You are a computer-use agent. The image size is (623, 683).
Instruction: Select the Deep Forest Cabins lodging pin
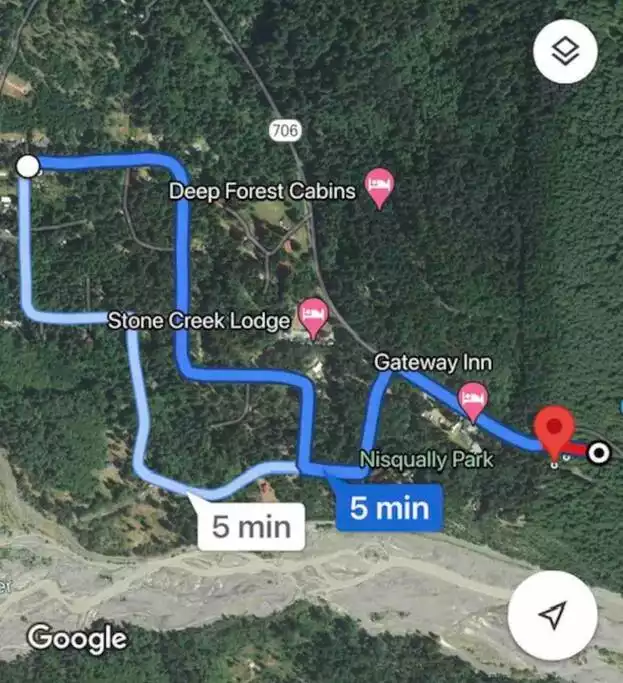(379, 186)
